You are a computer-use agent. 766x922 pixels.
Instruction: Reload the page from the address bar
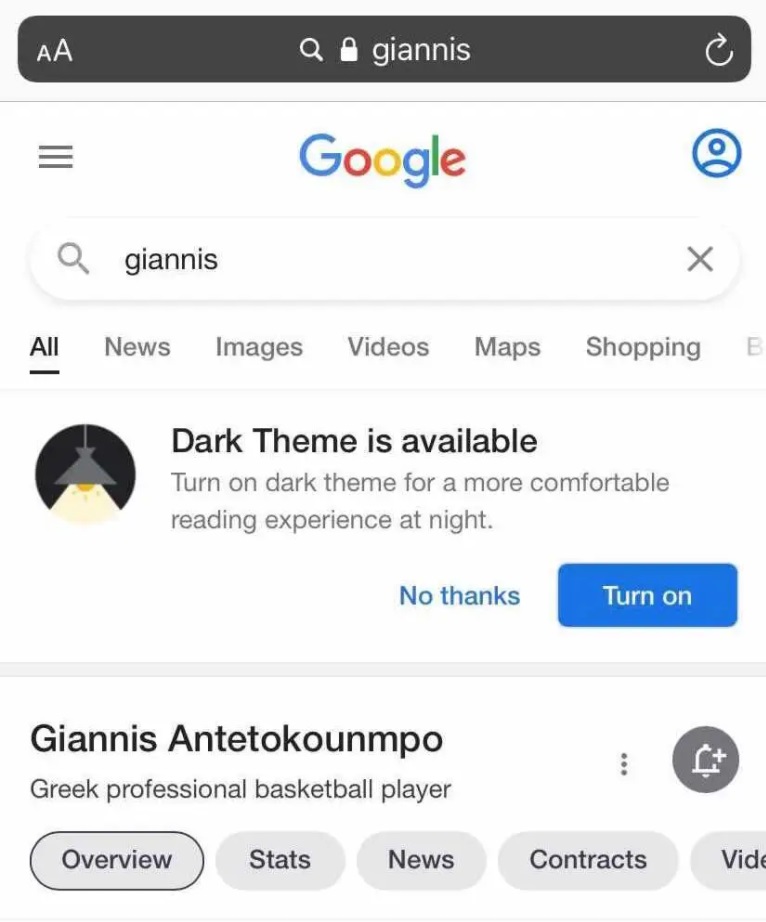tap(718, 50)
